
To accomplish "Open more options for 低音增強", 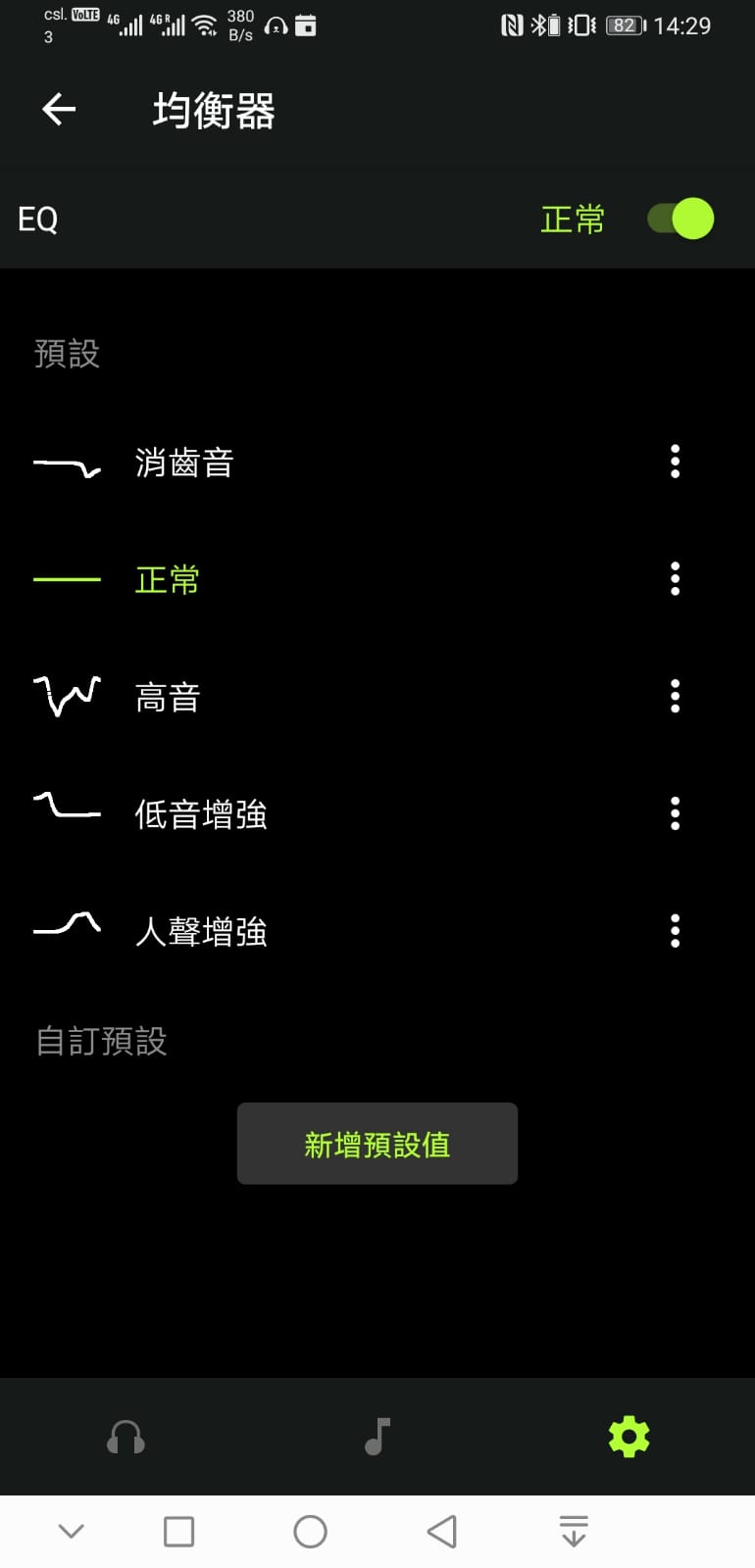I will pos(675,813).
